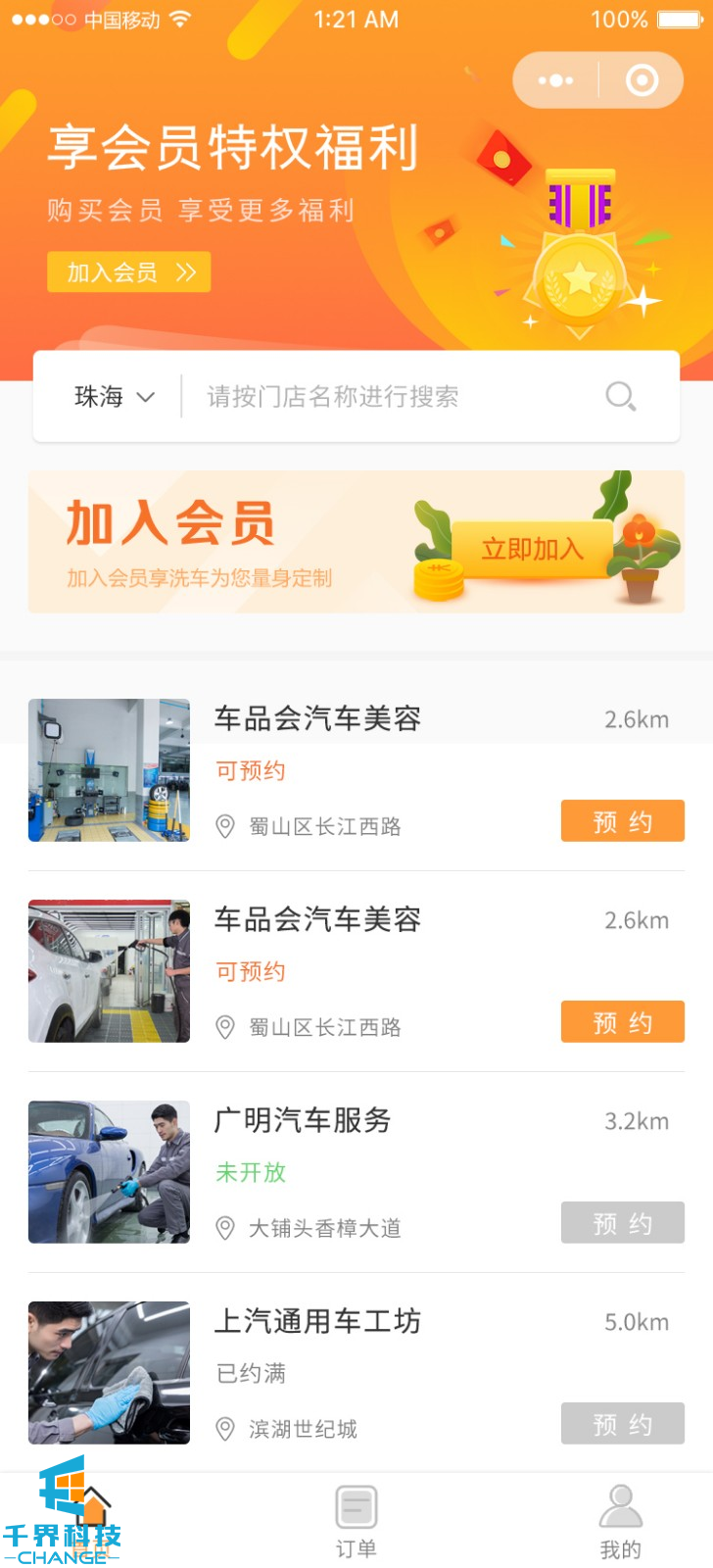
Task: Tap 预约 for 上汽通用车工坊
Action: click(622, 1424)
